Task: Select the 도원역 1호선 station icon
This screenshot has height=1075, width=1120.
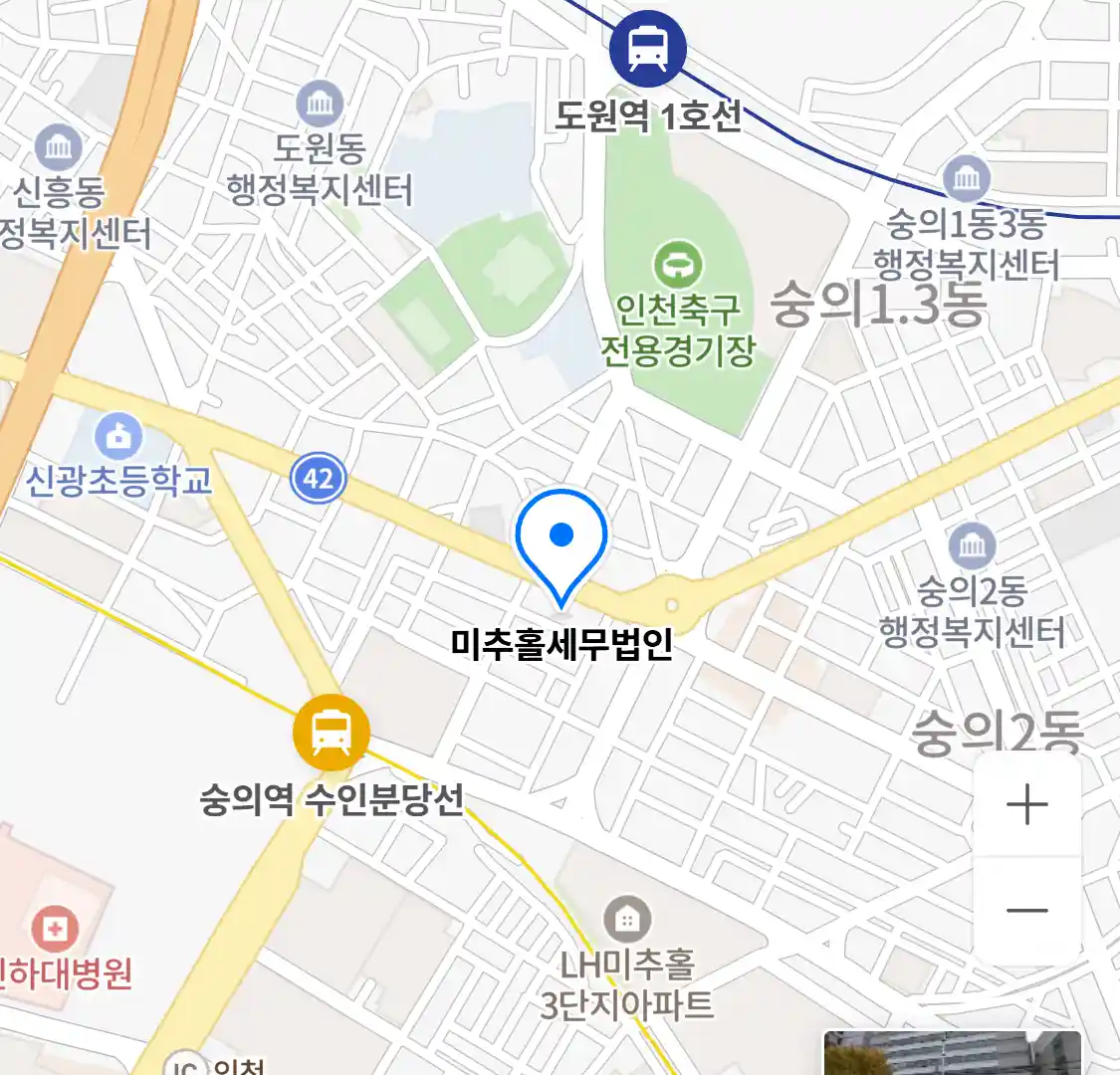Action: coord(648,46)
